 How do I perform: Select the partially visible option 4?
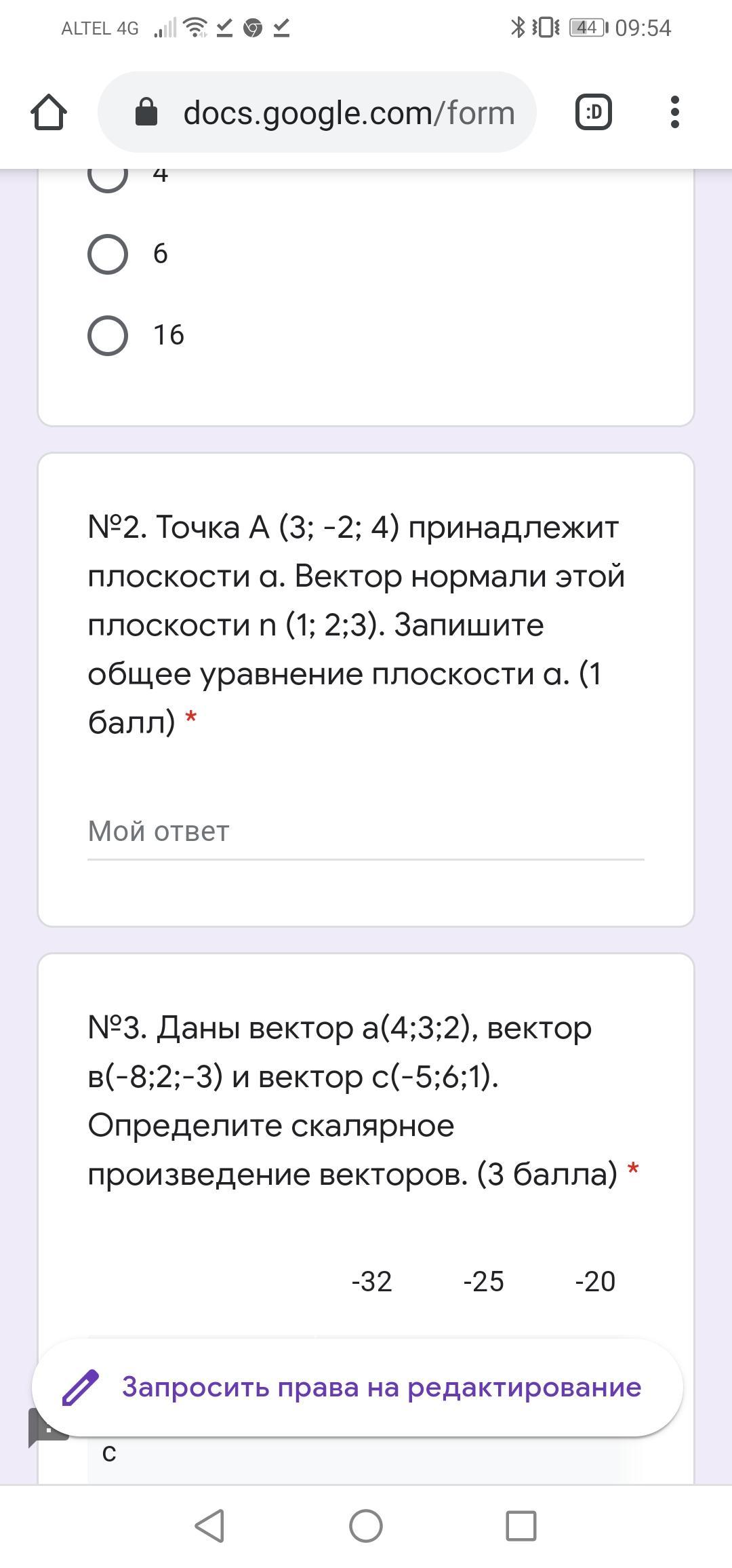pyautogui.click(x=108, y=178)
